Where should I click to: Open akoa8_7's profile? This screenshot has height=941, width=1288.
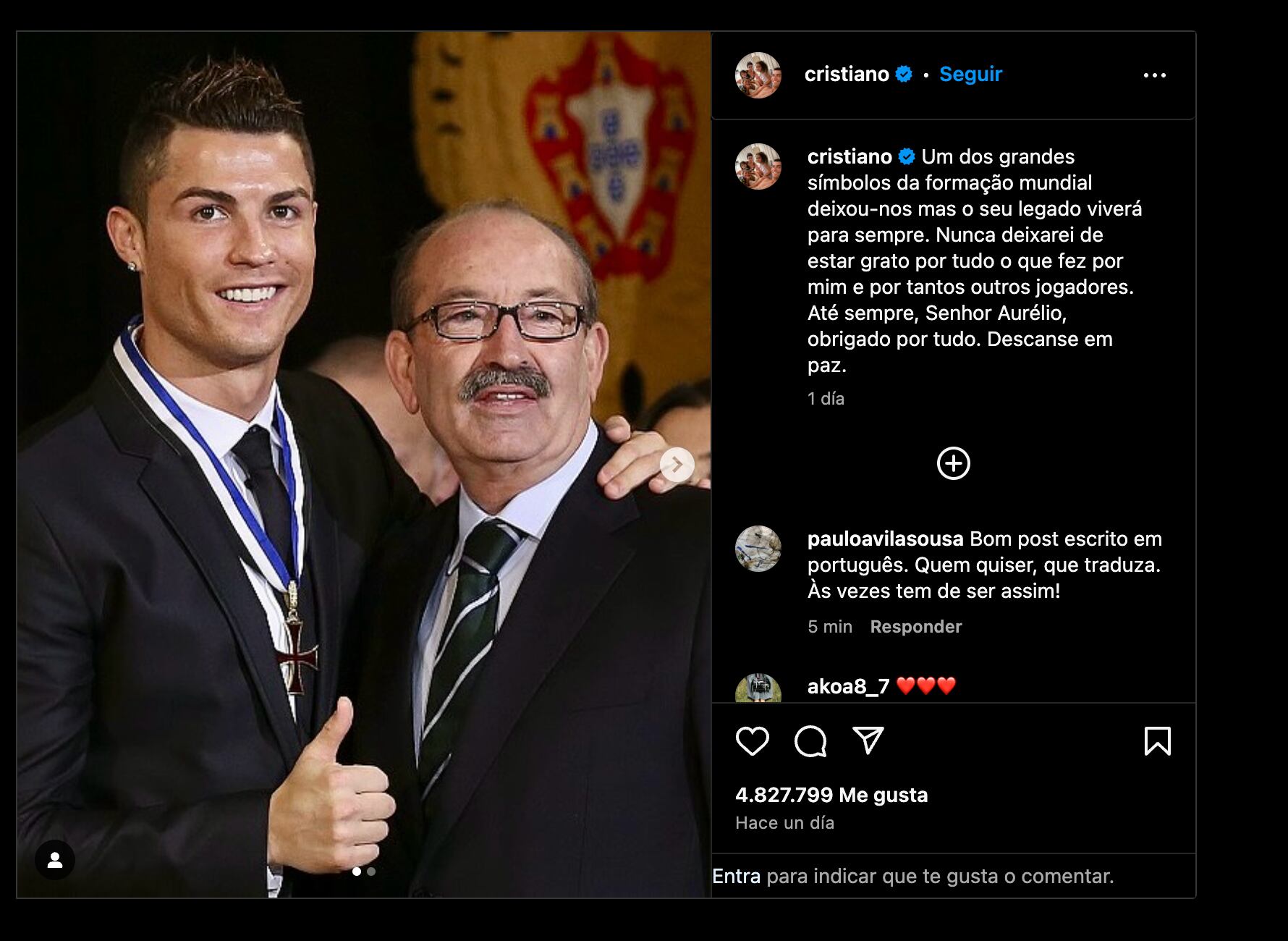click(848, 686)
